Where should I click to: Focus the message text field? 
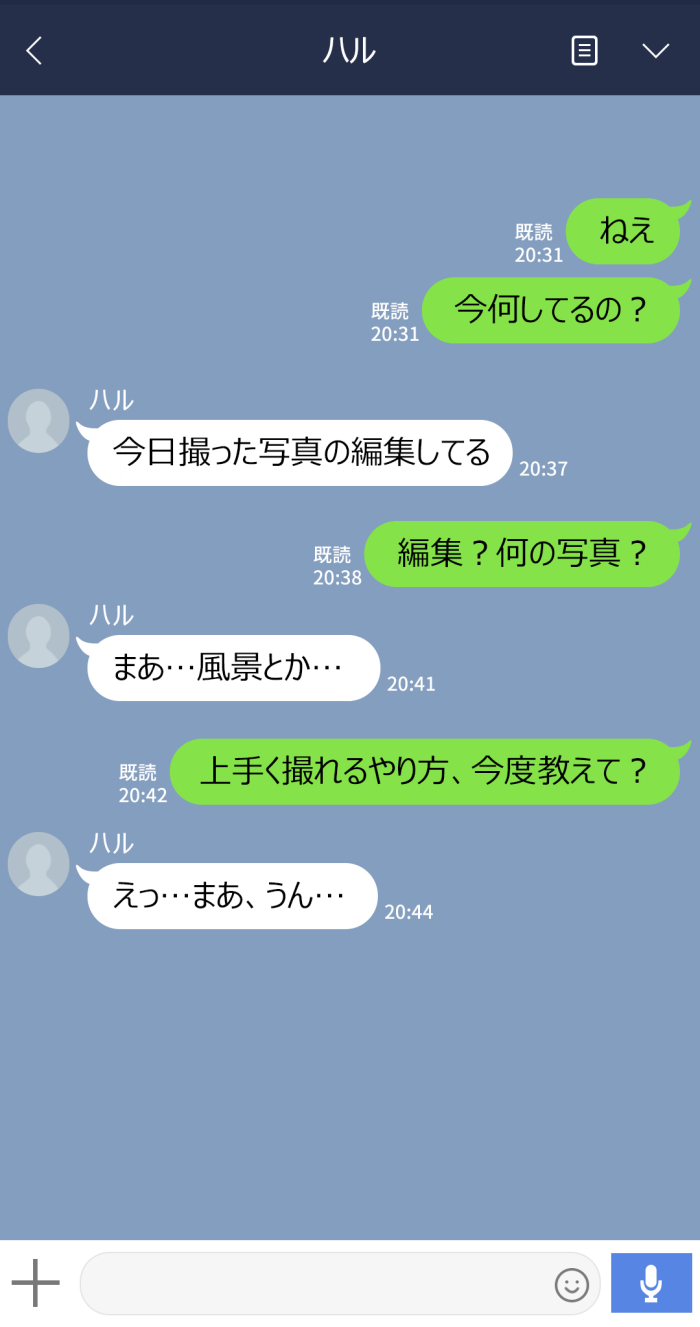(x=315, y=1284)
